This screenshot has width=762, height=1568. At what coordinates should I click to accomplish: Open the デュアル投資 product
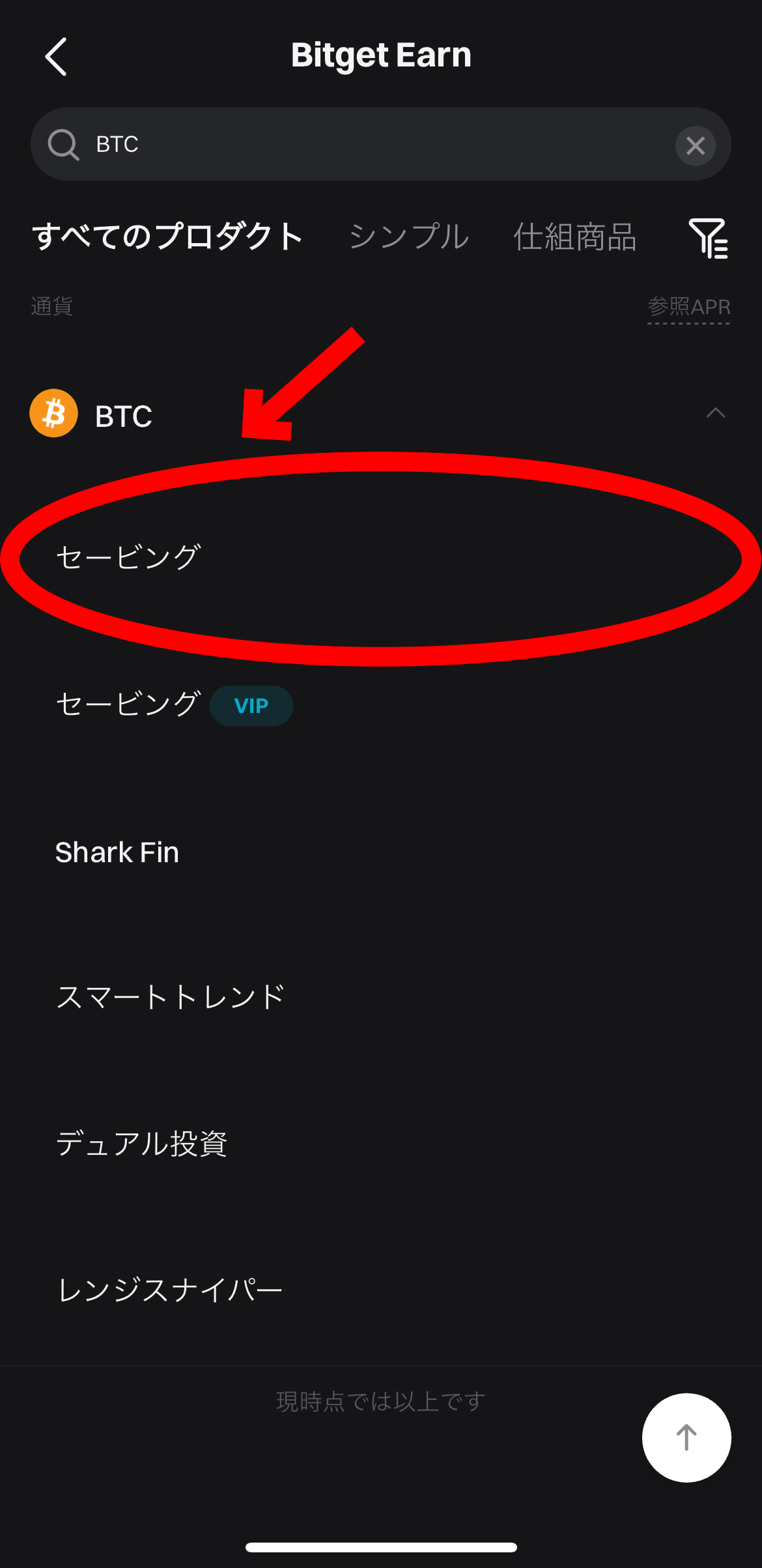pos(142,1142)
